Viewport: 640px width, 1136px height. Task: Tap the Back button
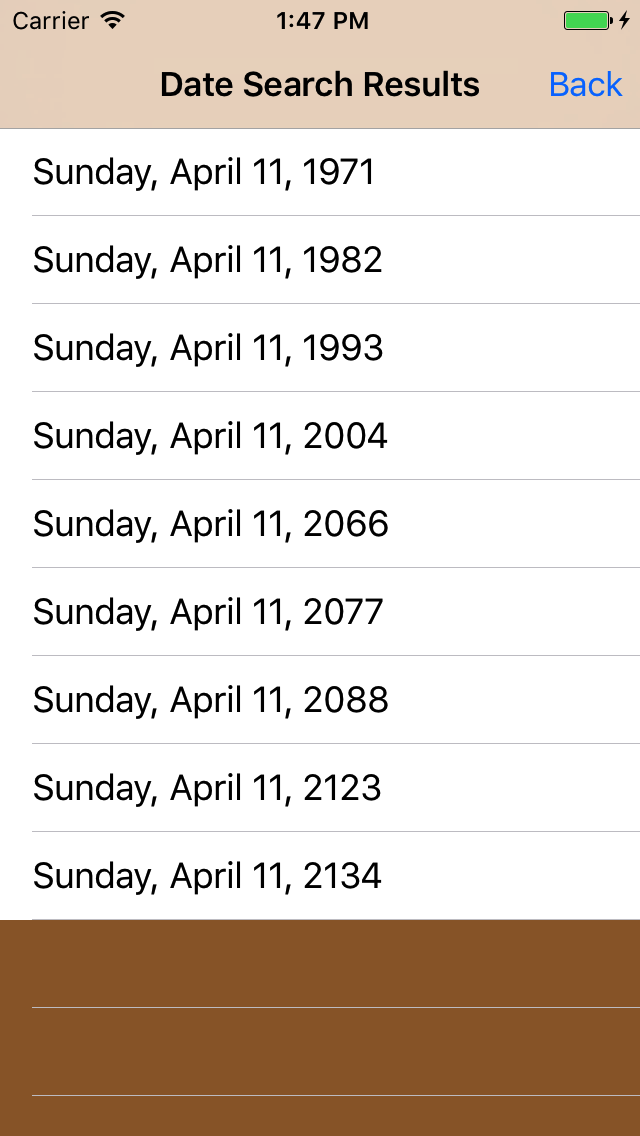coord(585,85)
